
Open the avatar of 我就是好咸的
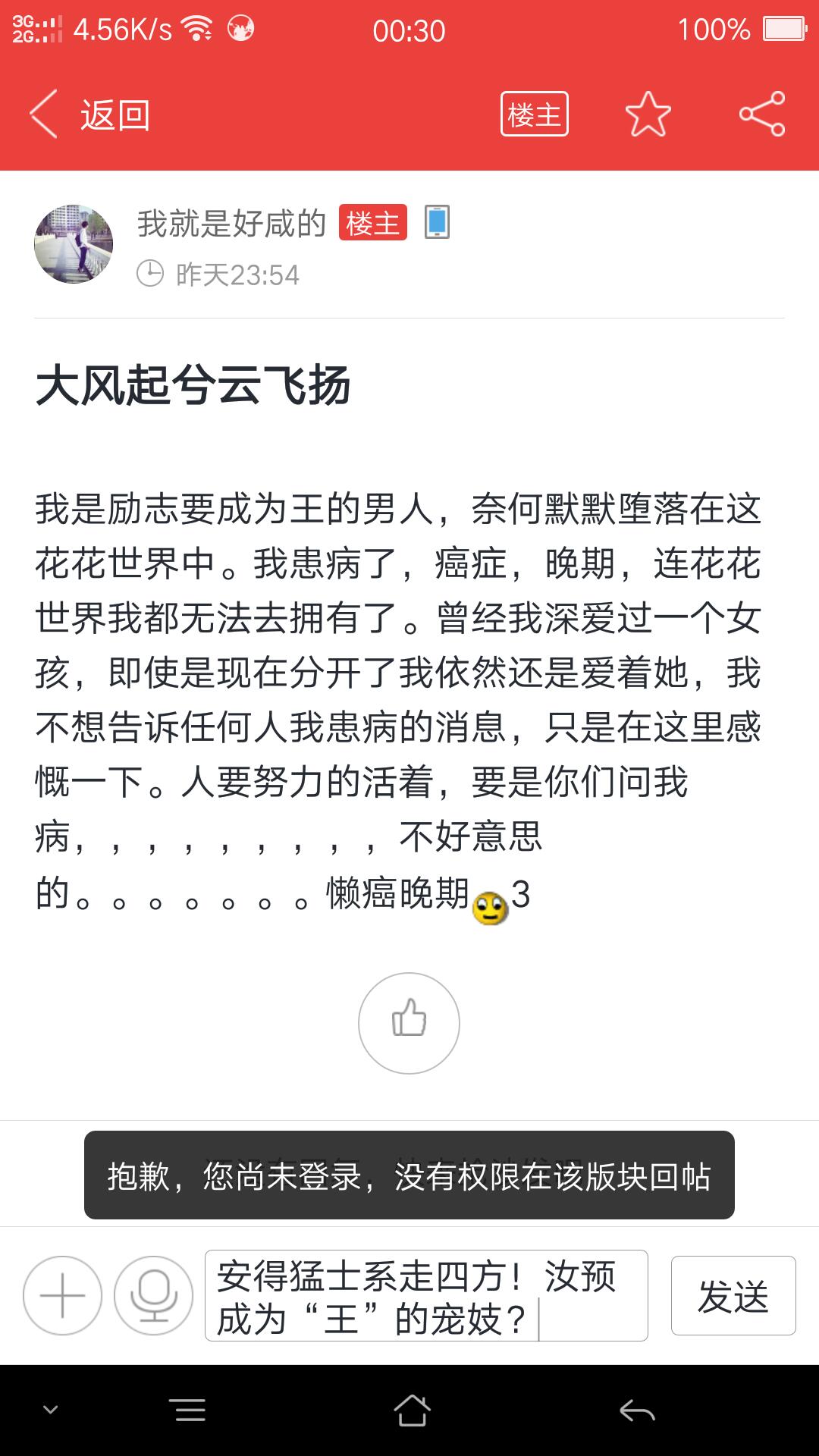[74, 244]
